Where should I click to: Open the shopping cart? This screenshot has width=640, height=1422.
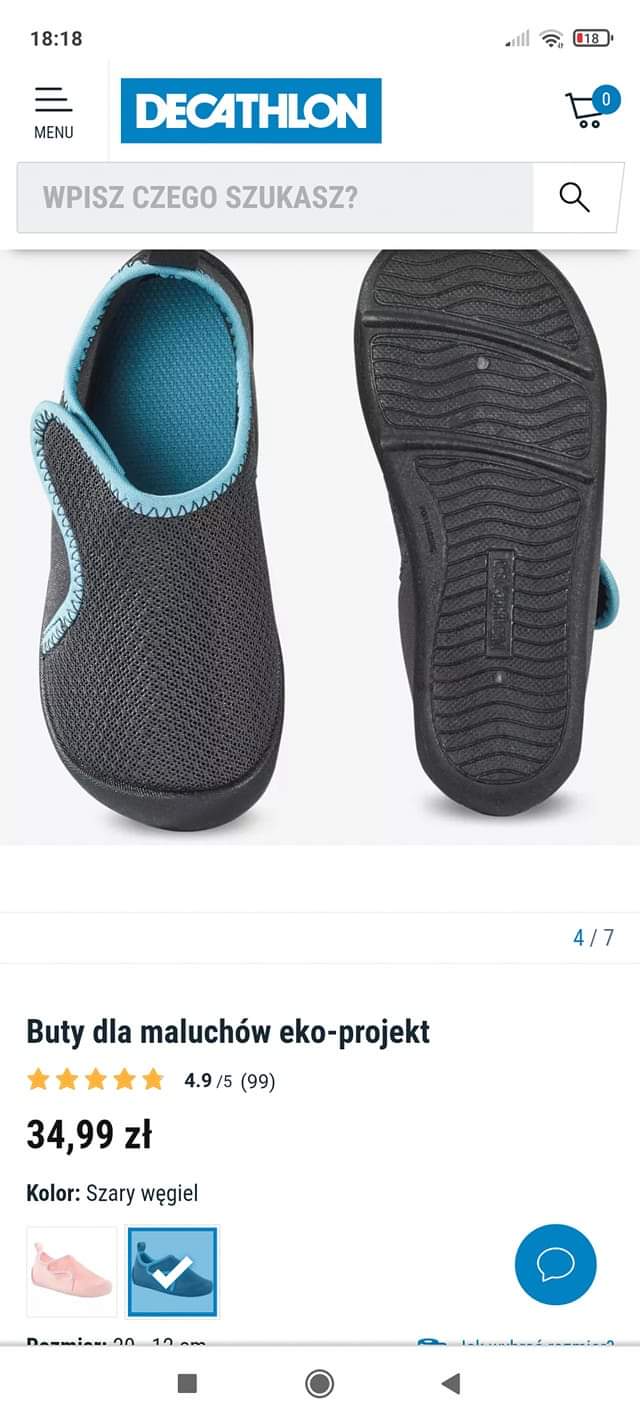pyautogui.click(x=591, y=108)
